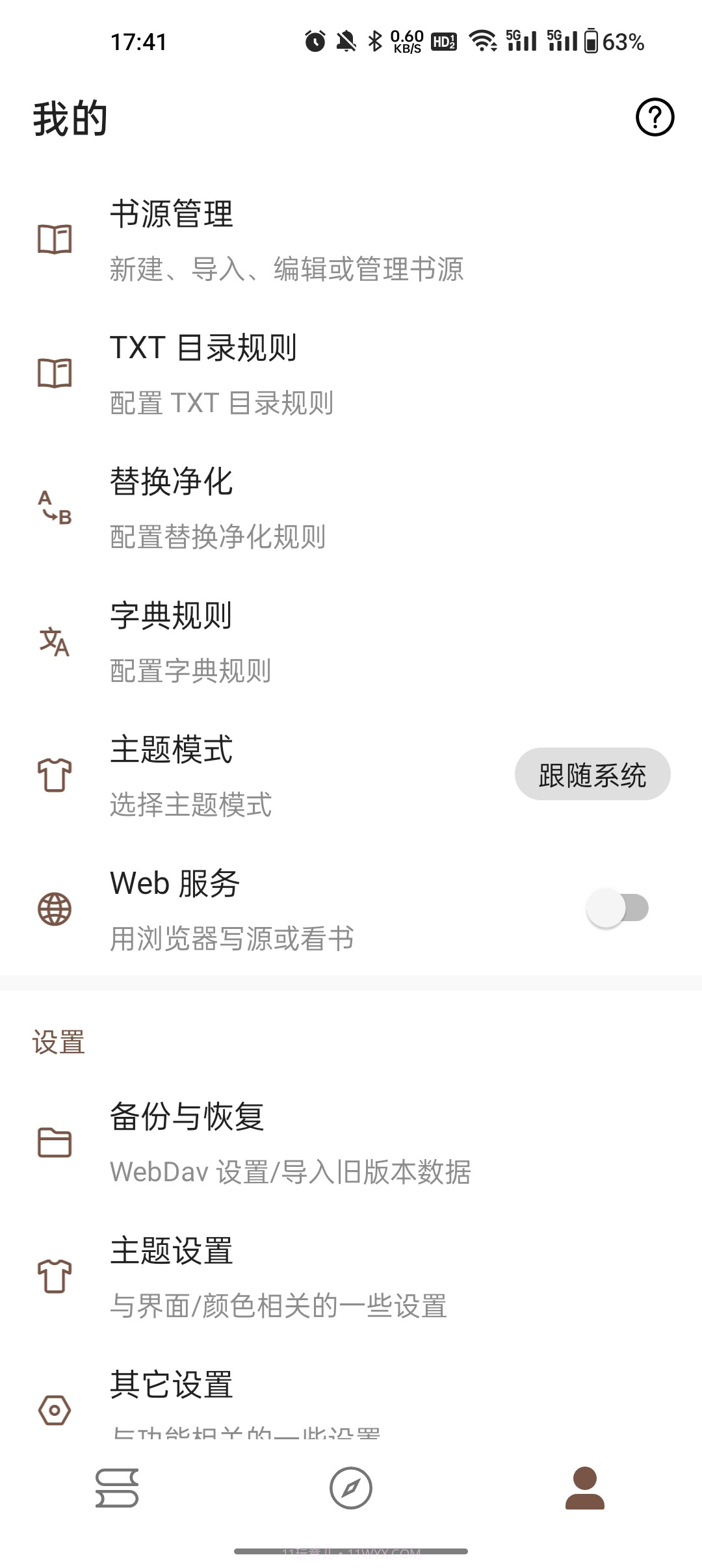The width and height of the screenshot is (702, 1568).
Task: Click the Web 服务 globe icon
Action: [x=55, y=910]
